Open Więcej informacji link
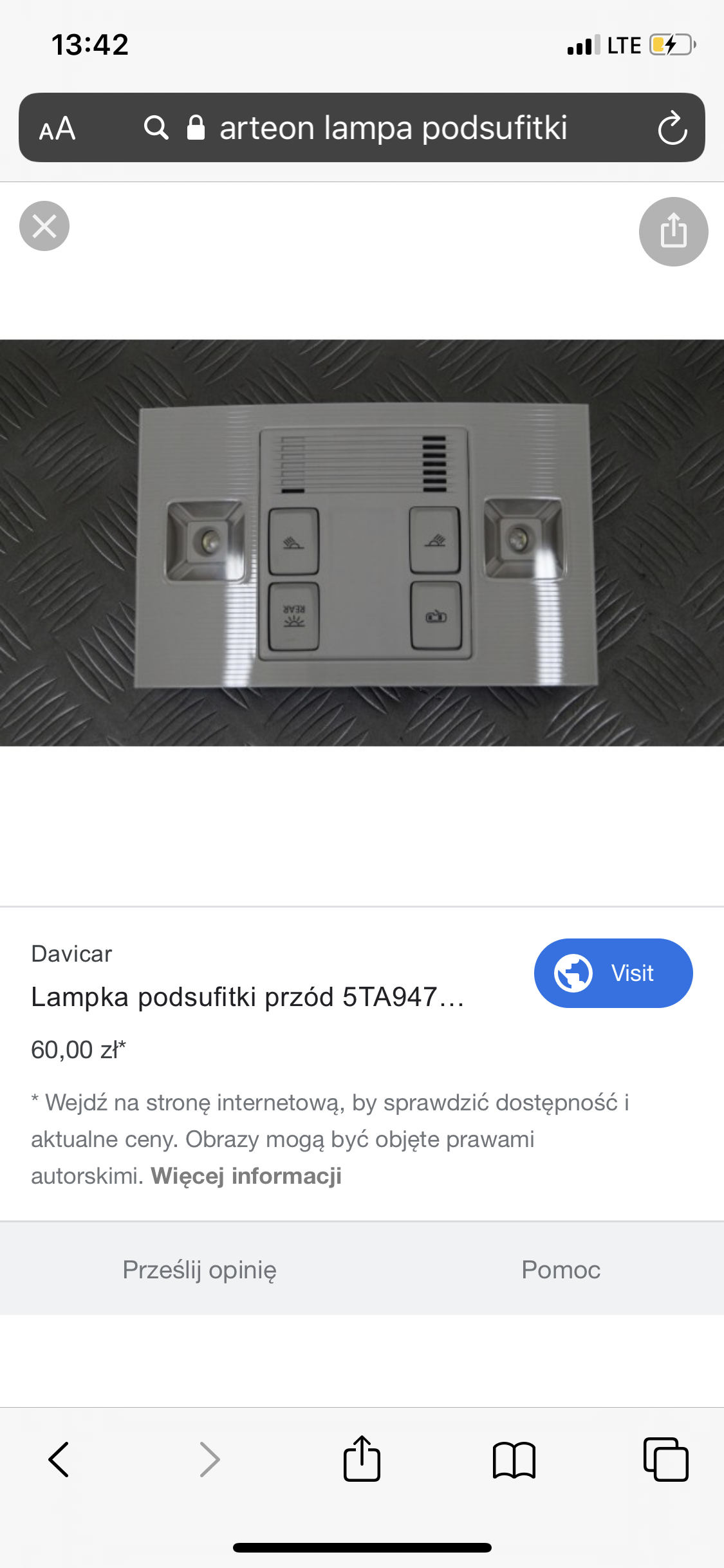 246,1176
